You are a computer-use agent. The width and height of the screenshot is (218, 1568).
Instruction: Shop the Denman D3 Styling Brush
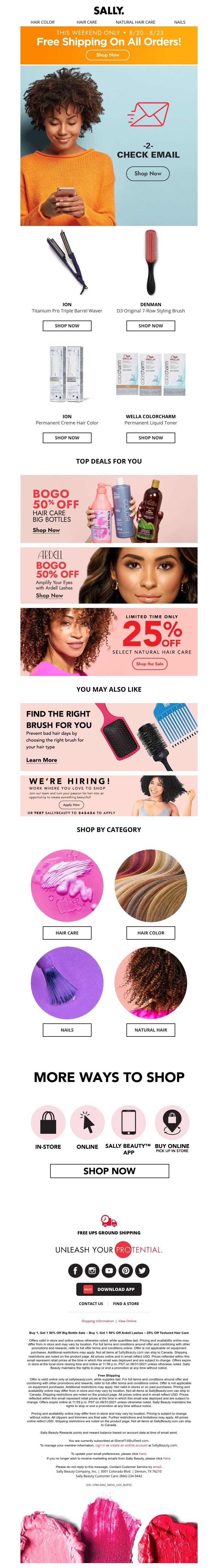click(x=151, y=326)
